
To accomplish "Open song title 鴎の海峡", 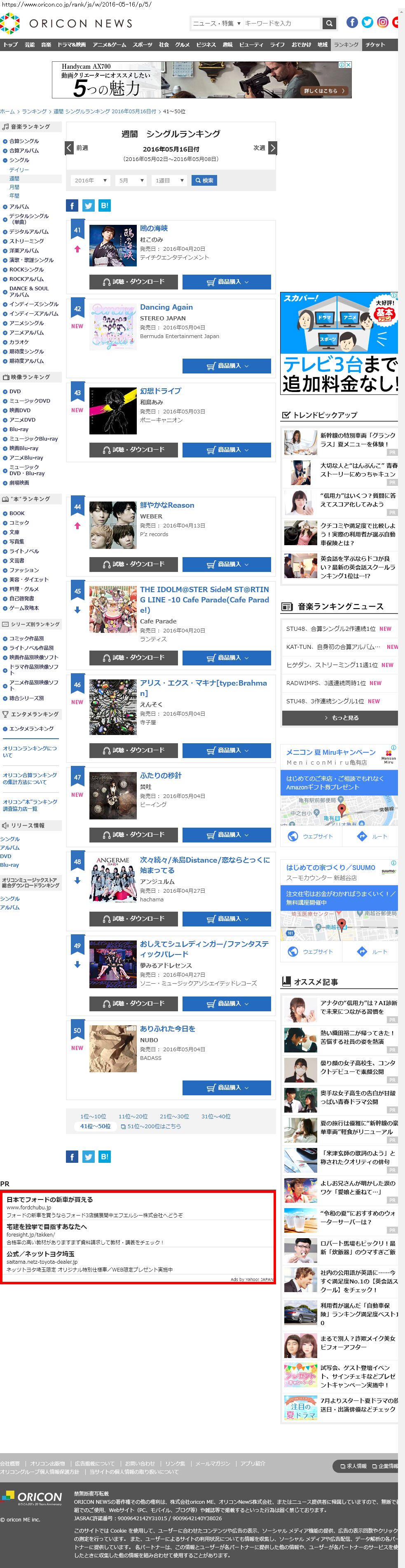I will [154, 228].
